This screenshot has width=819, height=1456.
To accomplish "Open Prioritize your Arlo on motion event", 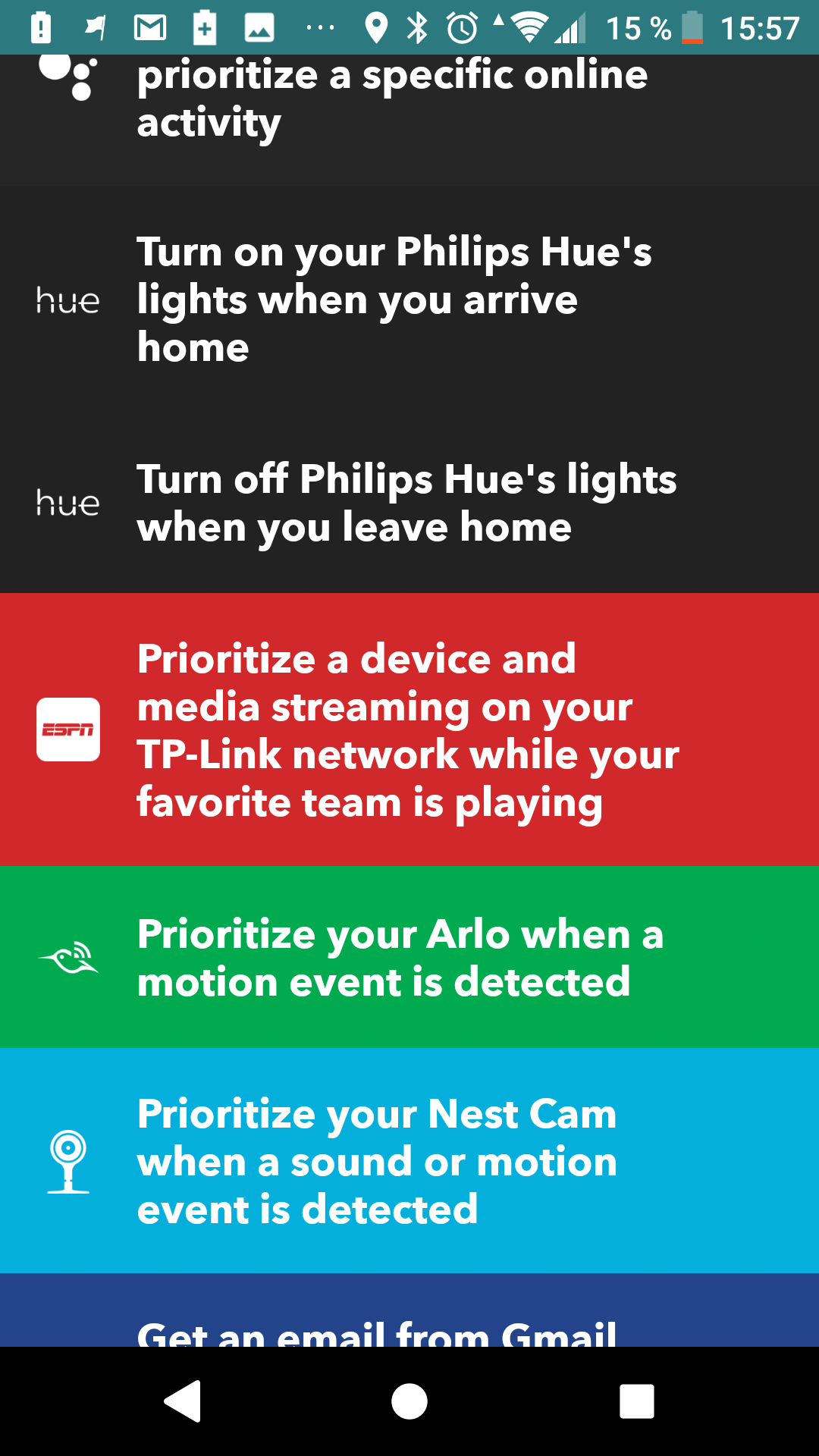I will coord(409,957).
